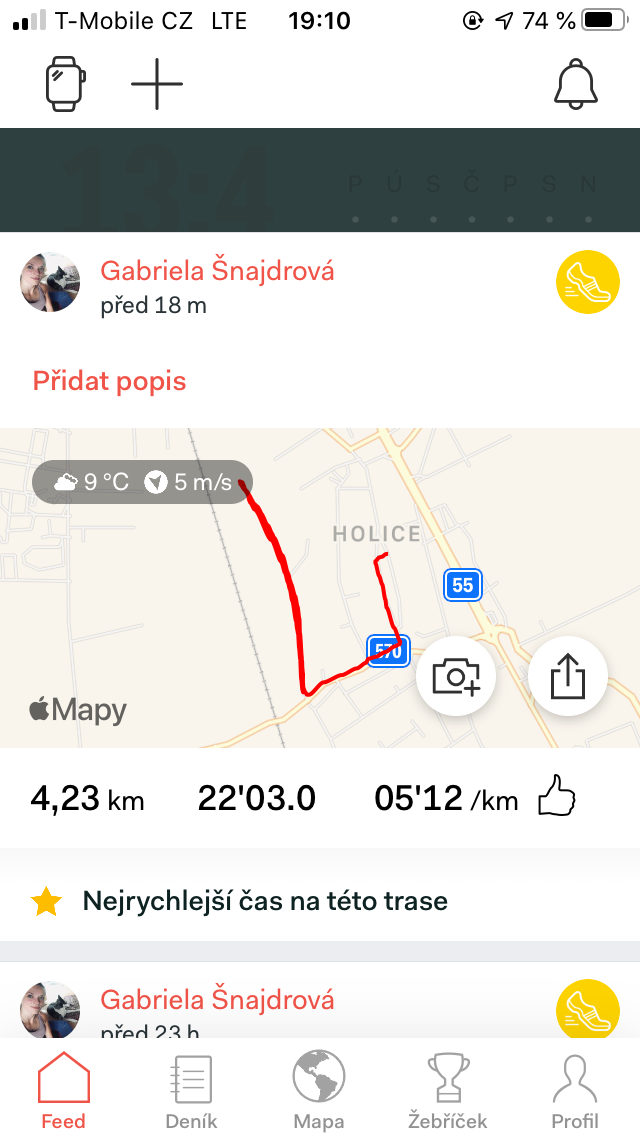Open Gabriela Šnajdrová's profile from the 18 m post

[x=217, y=271]
